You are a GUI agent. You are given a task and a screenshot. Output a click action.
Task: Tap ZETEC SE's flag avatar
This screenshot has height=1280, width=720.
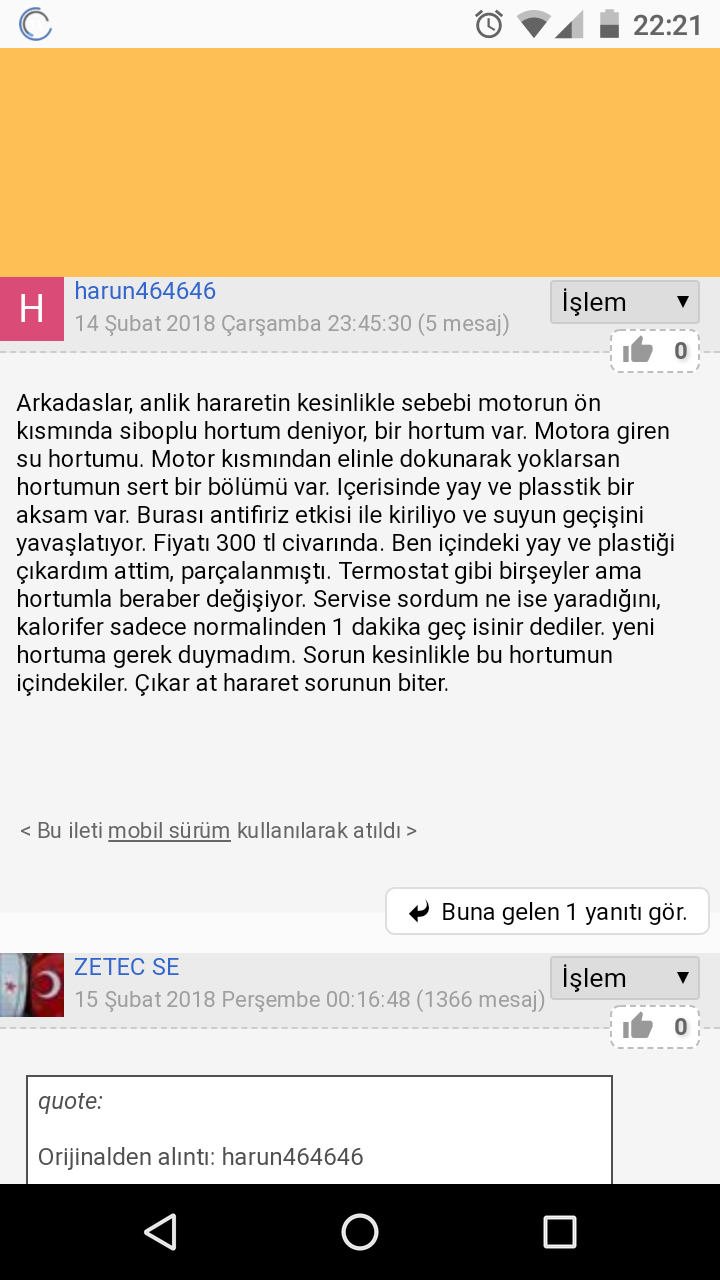pos(32,985)
